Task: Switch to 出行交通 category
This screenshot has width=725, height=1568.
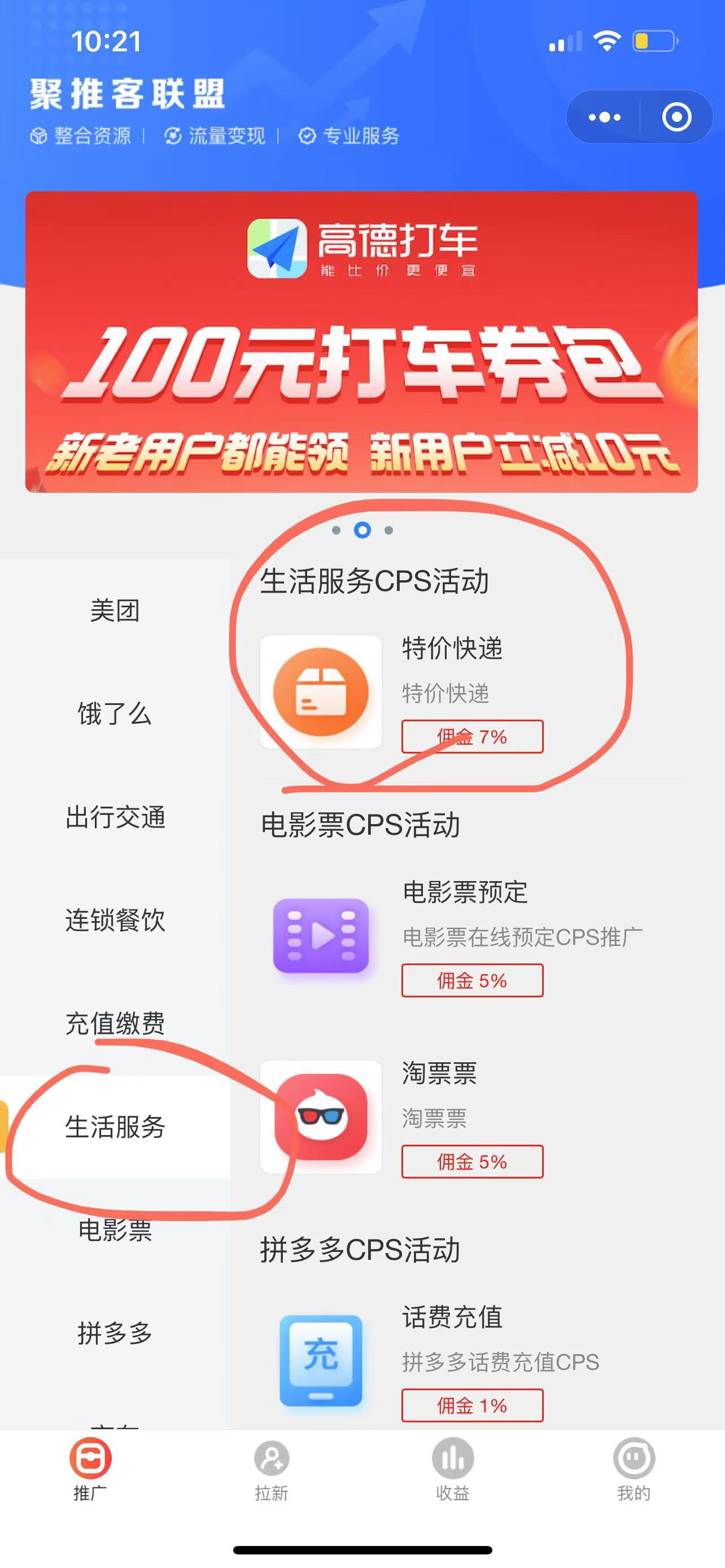Action: 115,817
